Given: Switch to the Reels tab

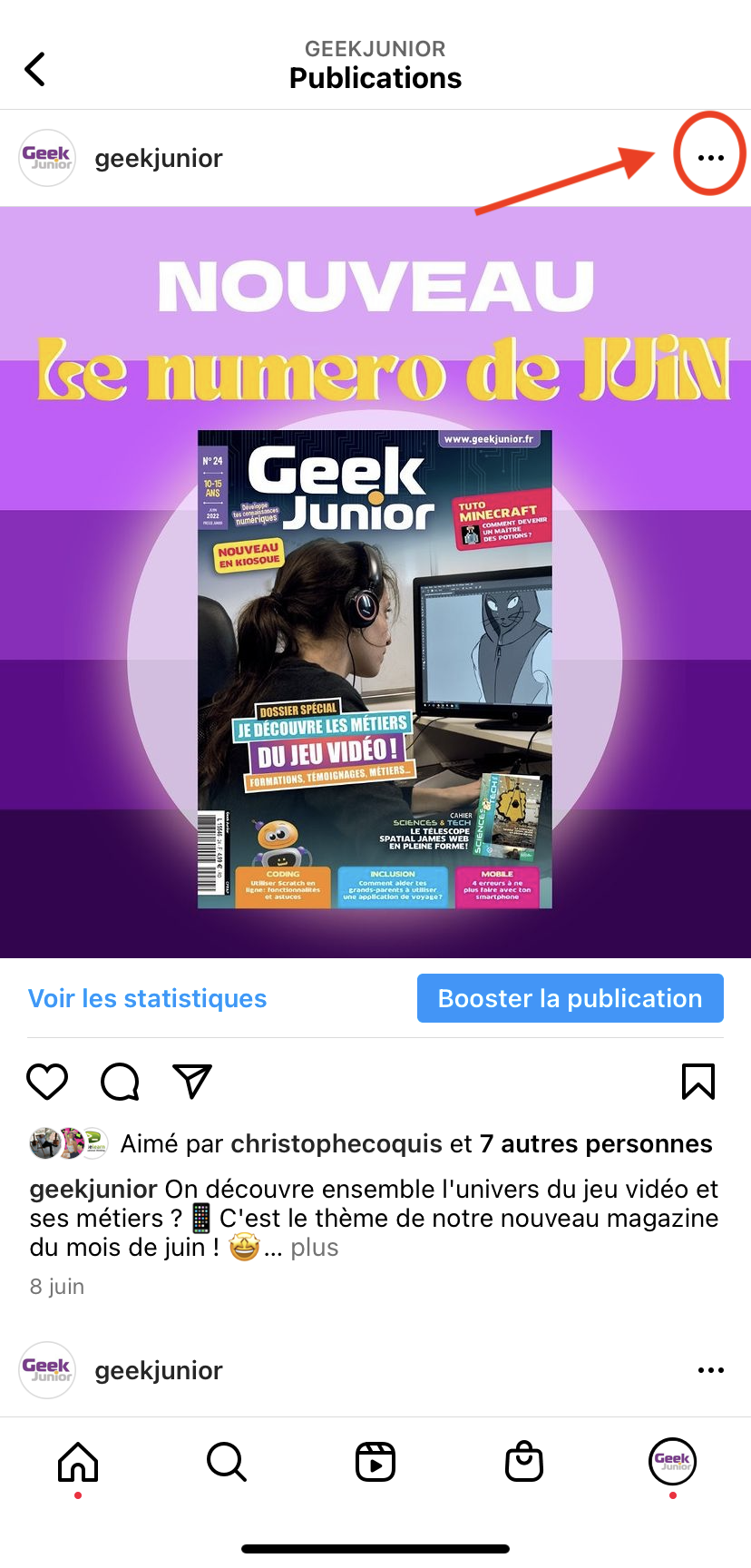Looking at the screenshot, I should click(375, 1461).
